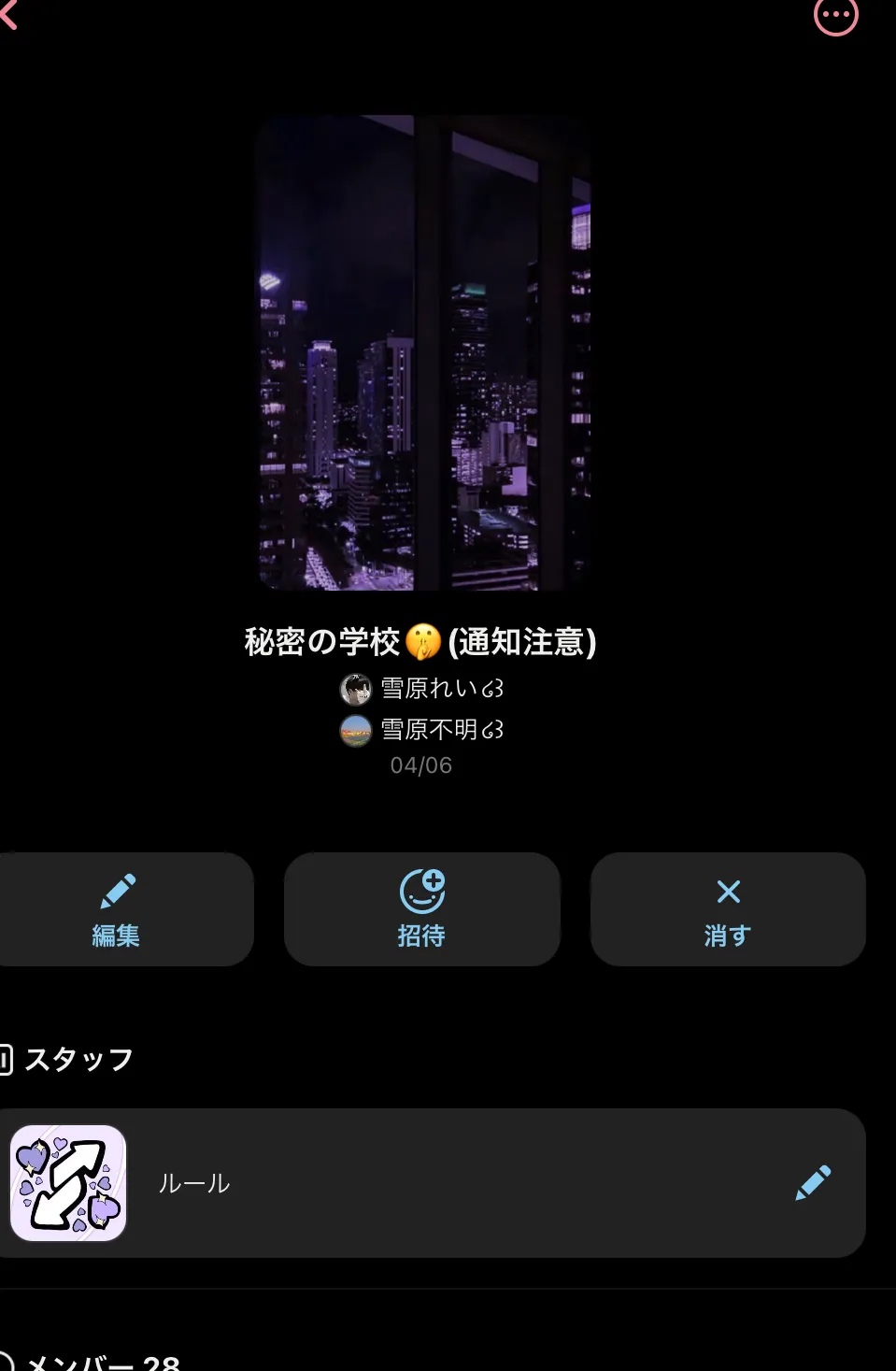Tap the 編集 edit button

(x=117, y=909)
